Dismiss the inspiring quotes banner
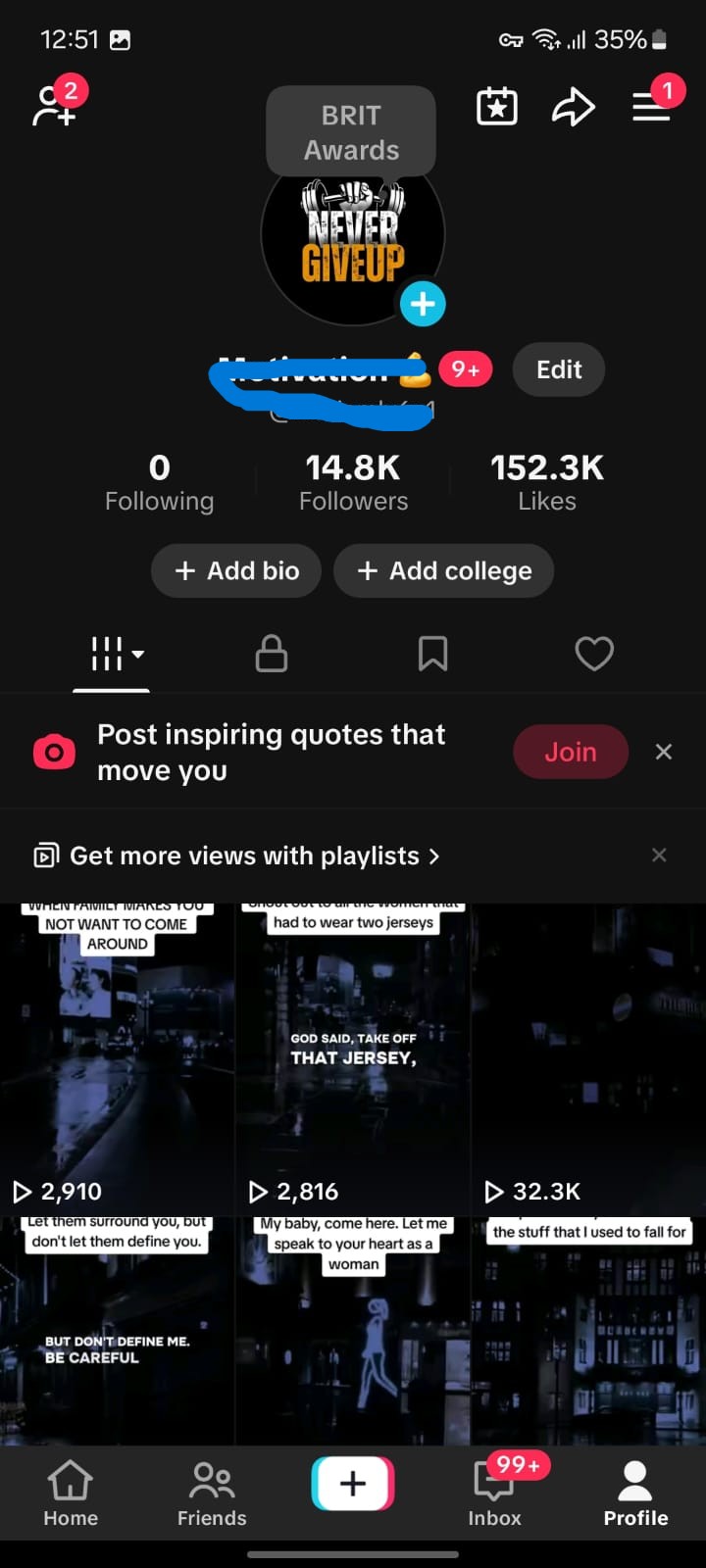The height and width of the screenshot is (1568, 706). click(664, 752)
